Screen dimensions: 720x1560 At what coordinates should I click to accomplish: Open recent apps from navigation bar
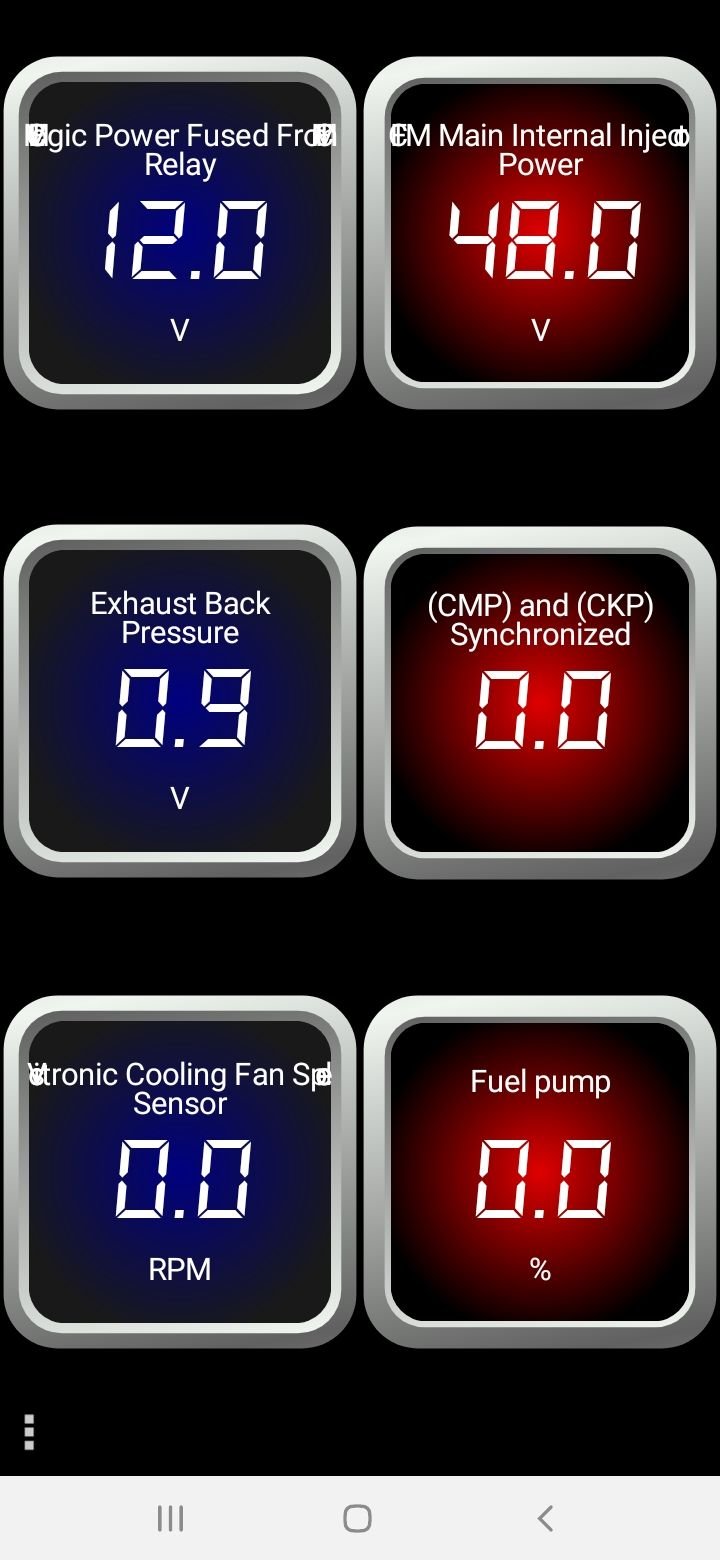tap(171, 1518)
